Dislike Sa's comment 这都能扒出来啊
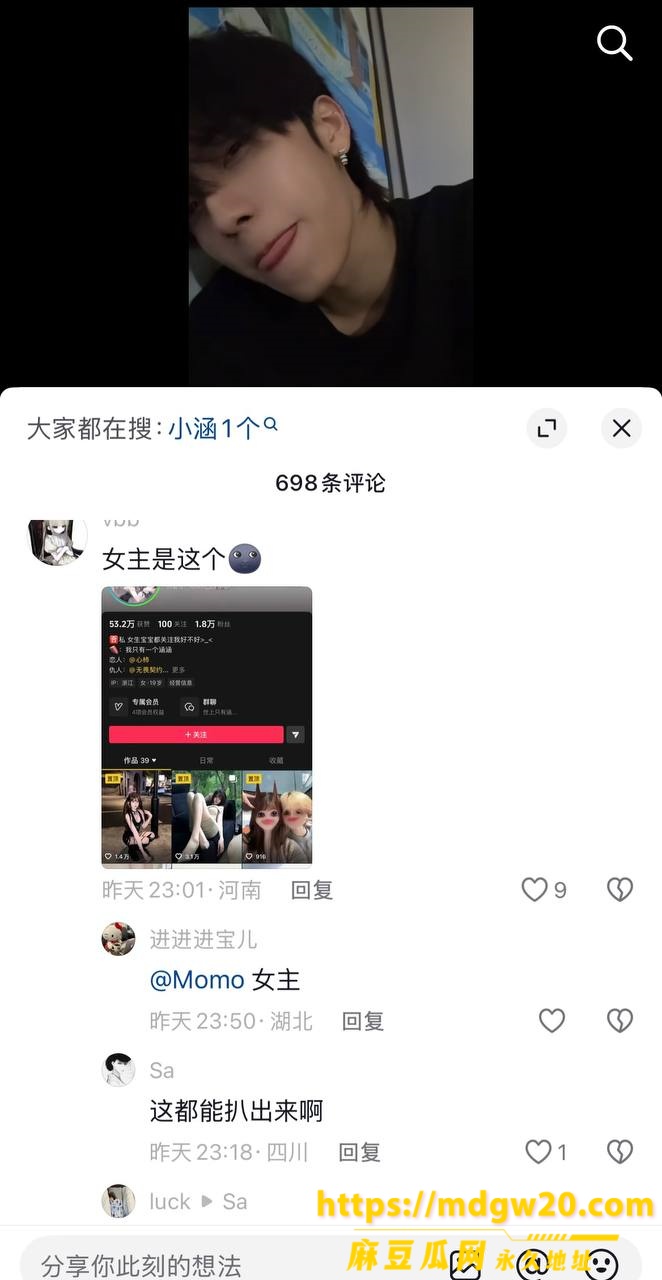 coord(620,1152)
